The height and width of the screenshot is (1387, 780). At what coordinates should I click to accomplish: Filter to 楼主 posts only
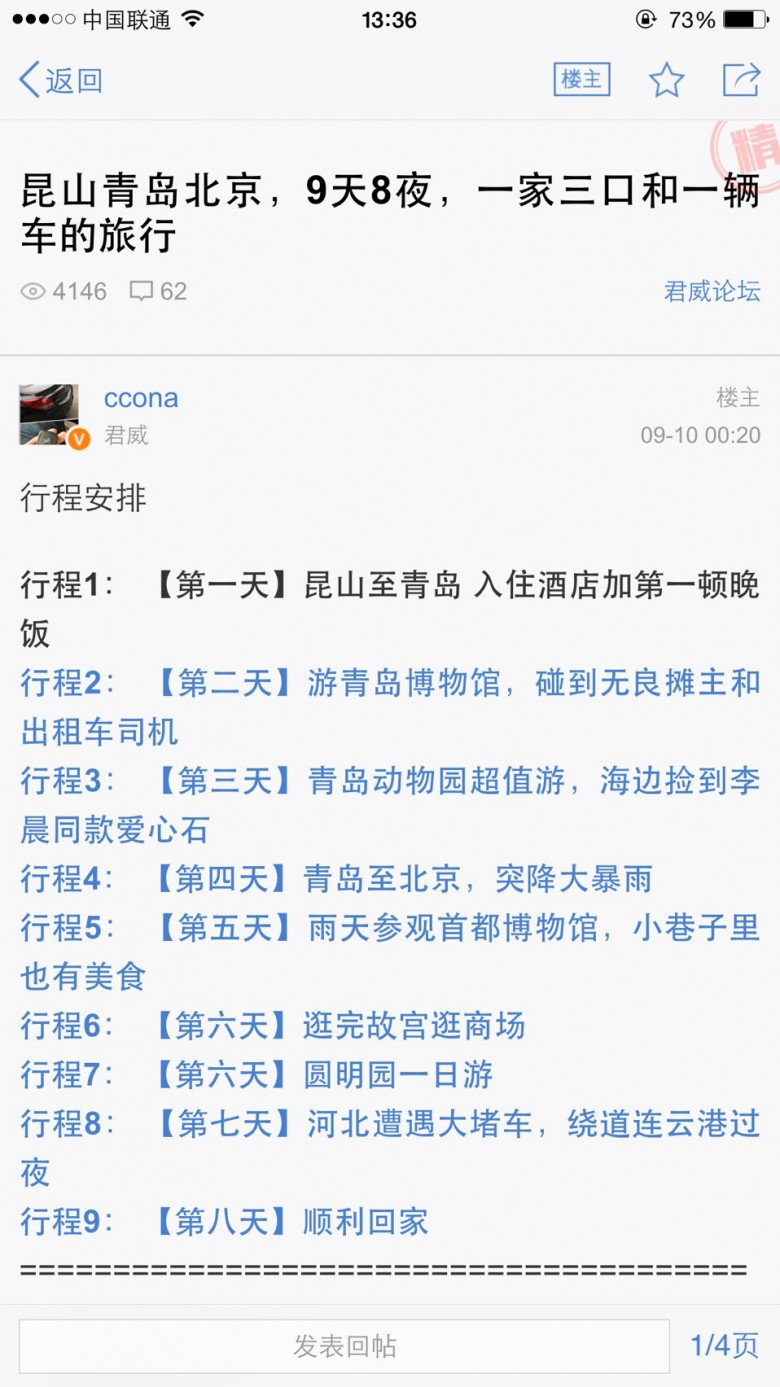(581, 80)
